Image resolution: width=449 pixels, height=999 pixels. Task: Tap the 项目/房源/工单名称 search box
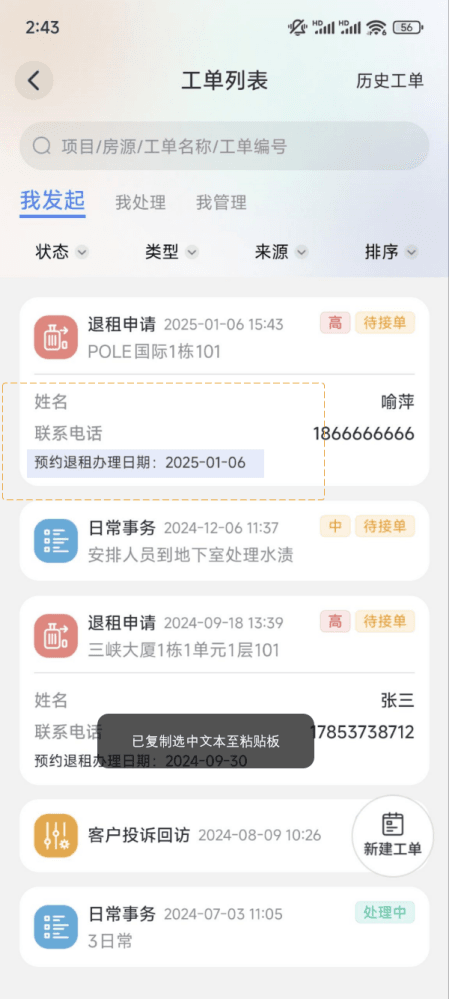click(x=224, y=147)
